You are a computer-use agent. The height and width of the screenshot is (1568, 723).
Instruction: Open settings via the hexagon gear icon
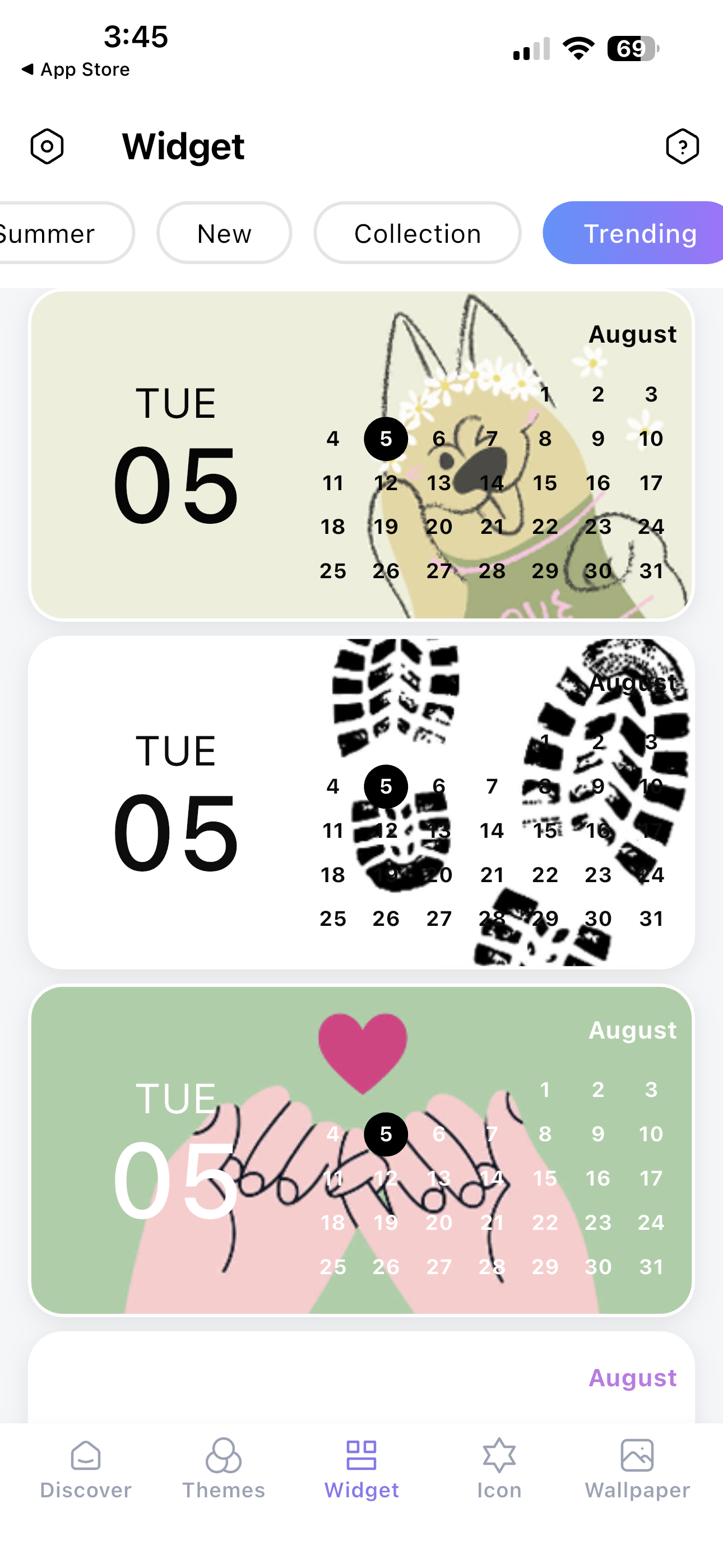(47, 146)
